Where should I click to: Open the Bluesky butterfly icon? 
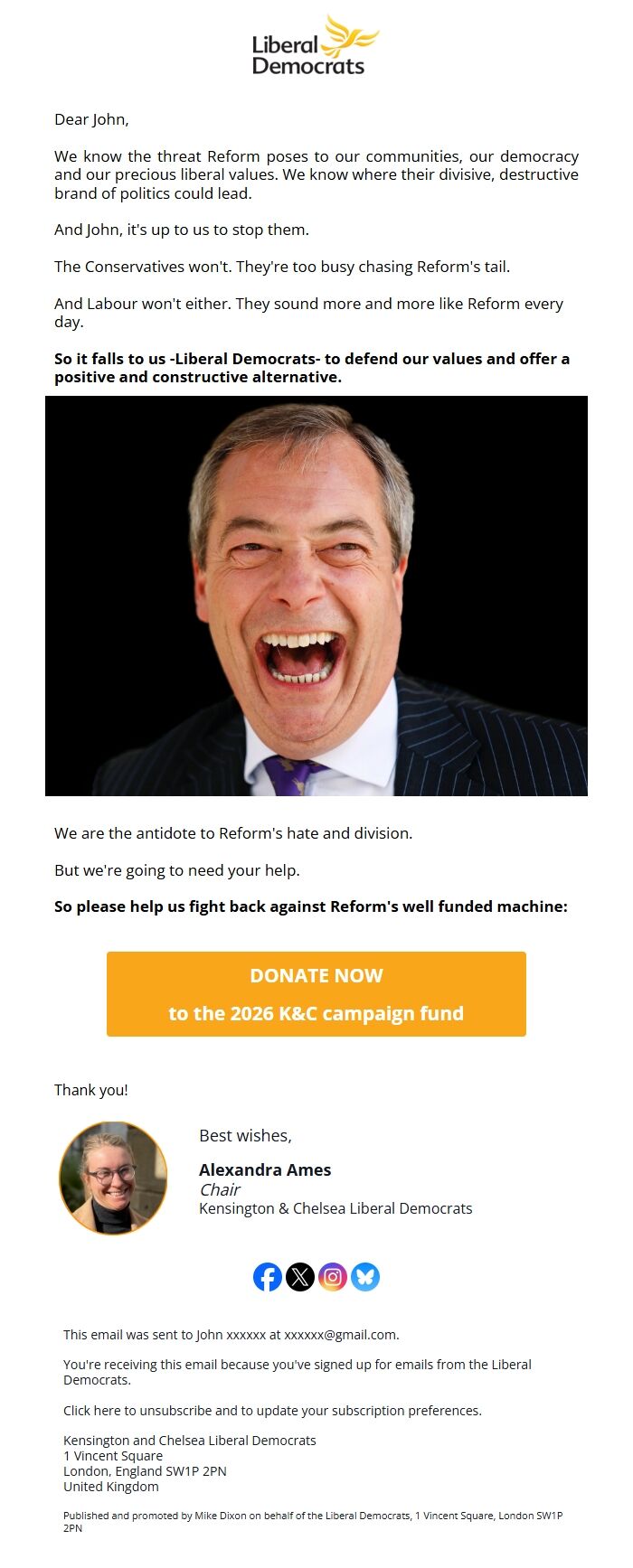365,1277
